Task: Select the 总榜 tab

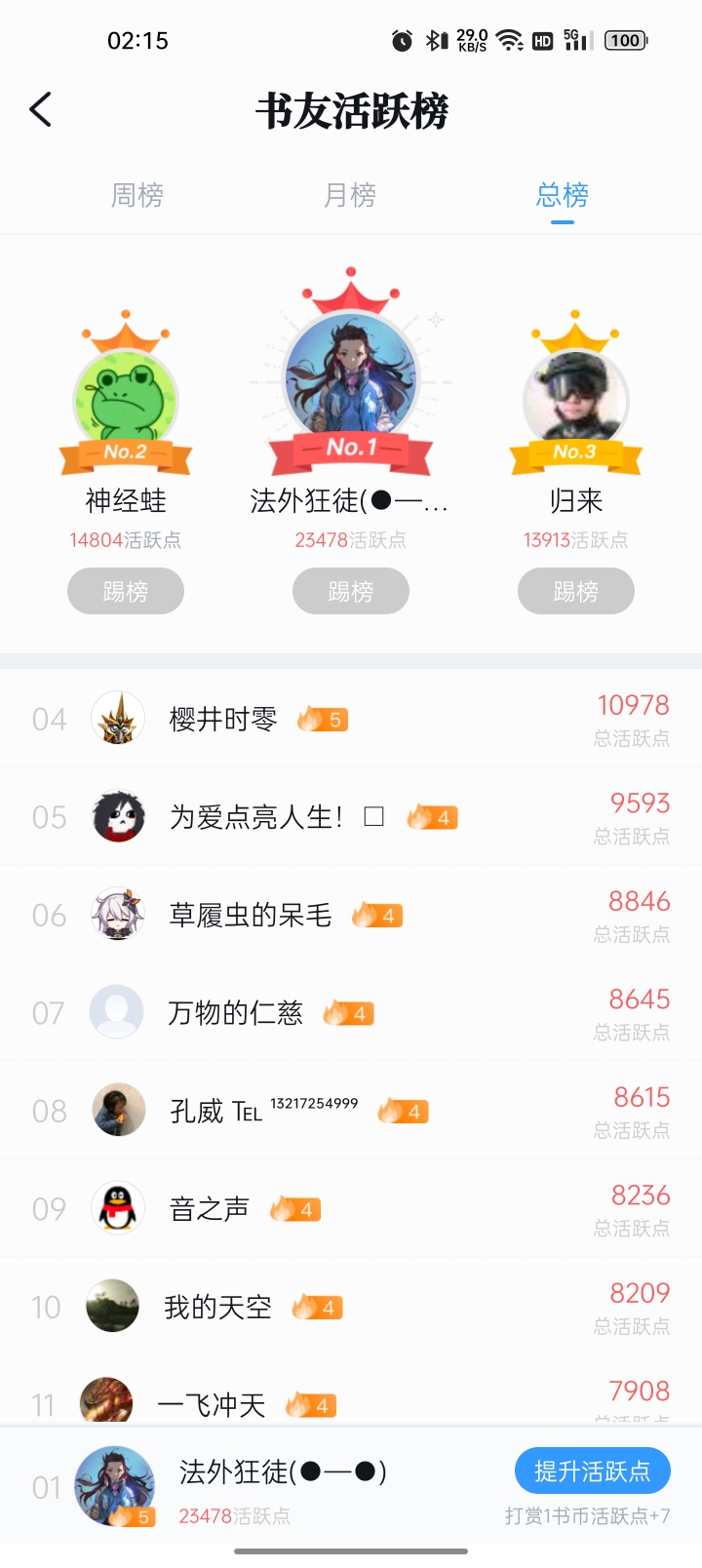Action: tap(563, 195)
